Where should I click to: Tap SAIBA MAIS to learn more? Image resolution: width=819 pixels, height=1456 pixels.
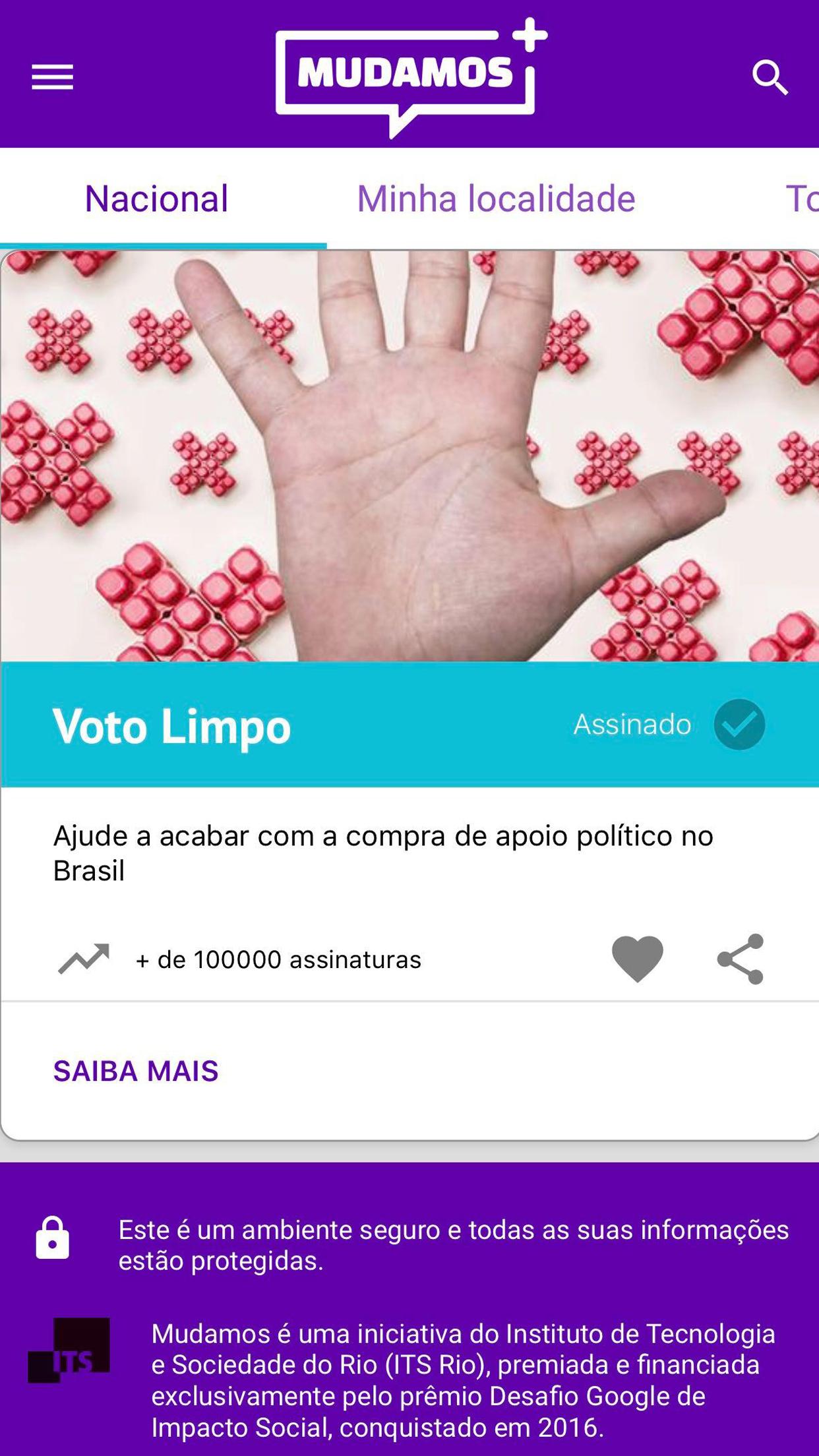click(x=136, y=1071)
